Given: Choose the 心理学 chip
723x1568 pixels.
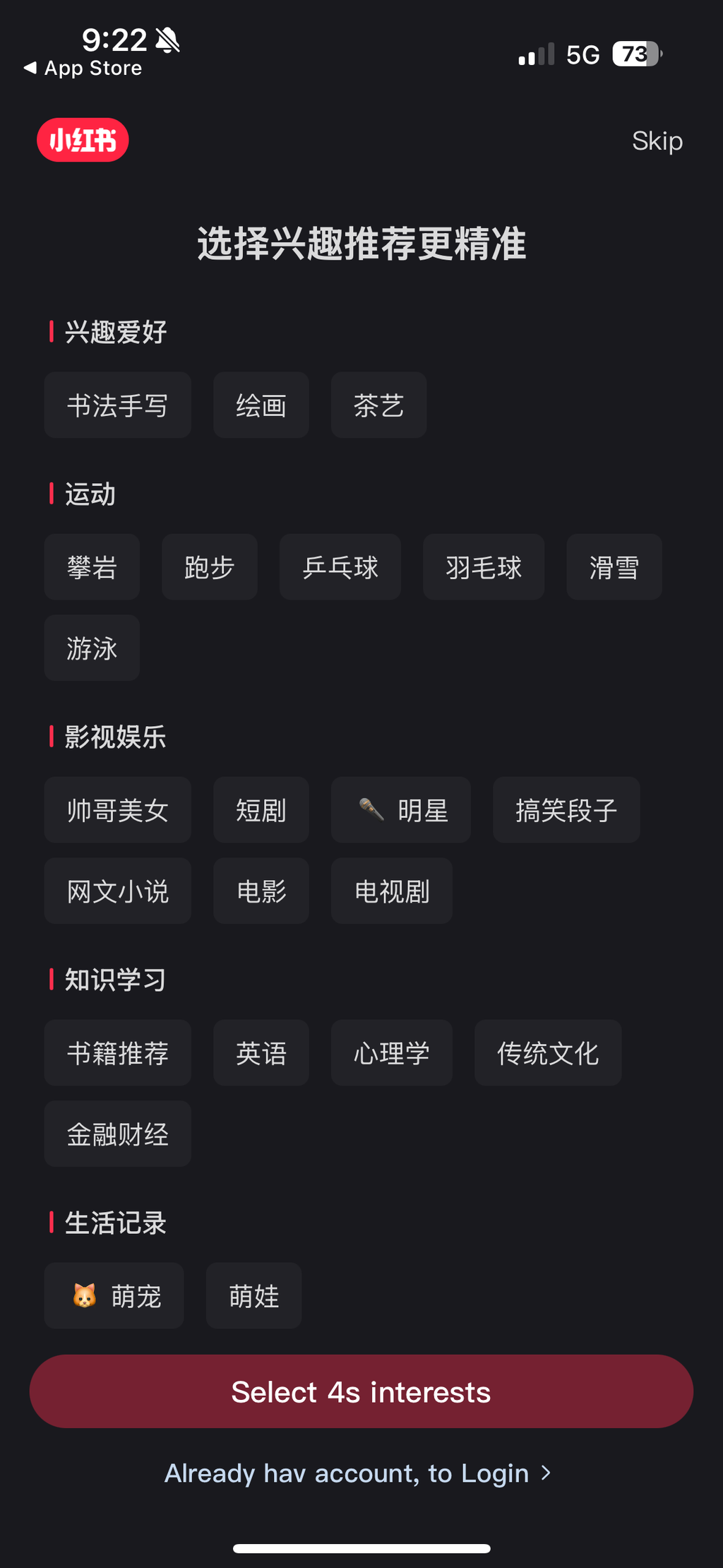Looking at the screenshot, I should pos(391,1052).
